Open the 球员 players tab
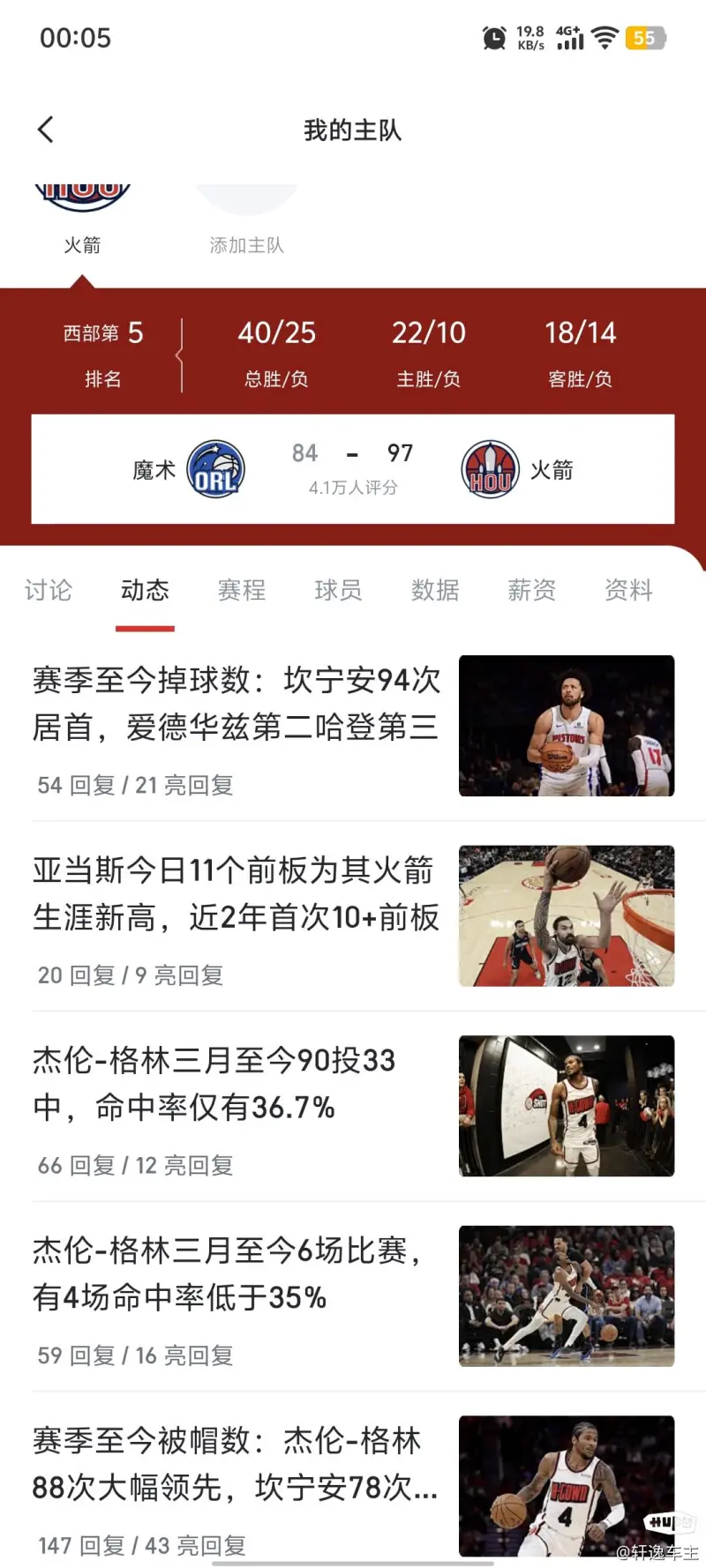Image resolution: width=706 pixels, height=1568 pixels. (x=338, y=591)
